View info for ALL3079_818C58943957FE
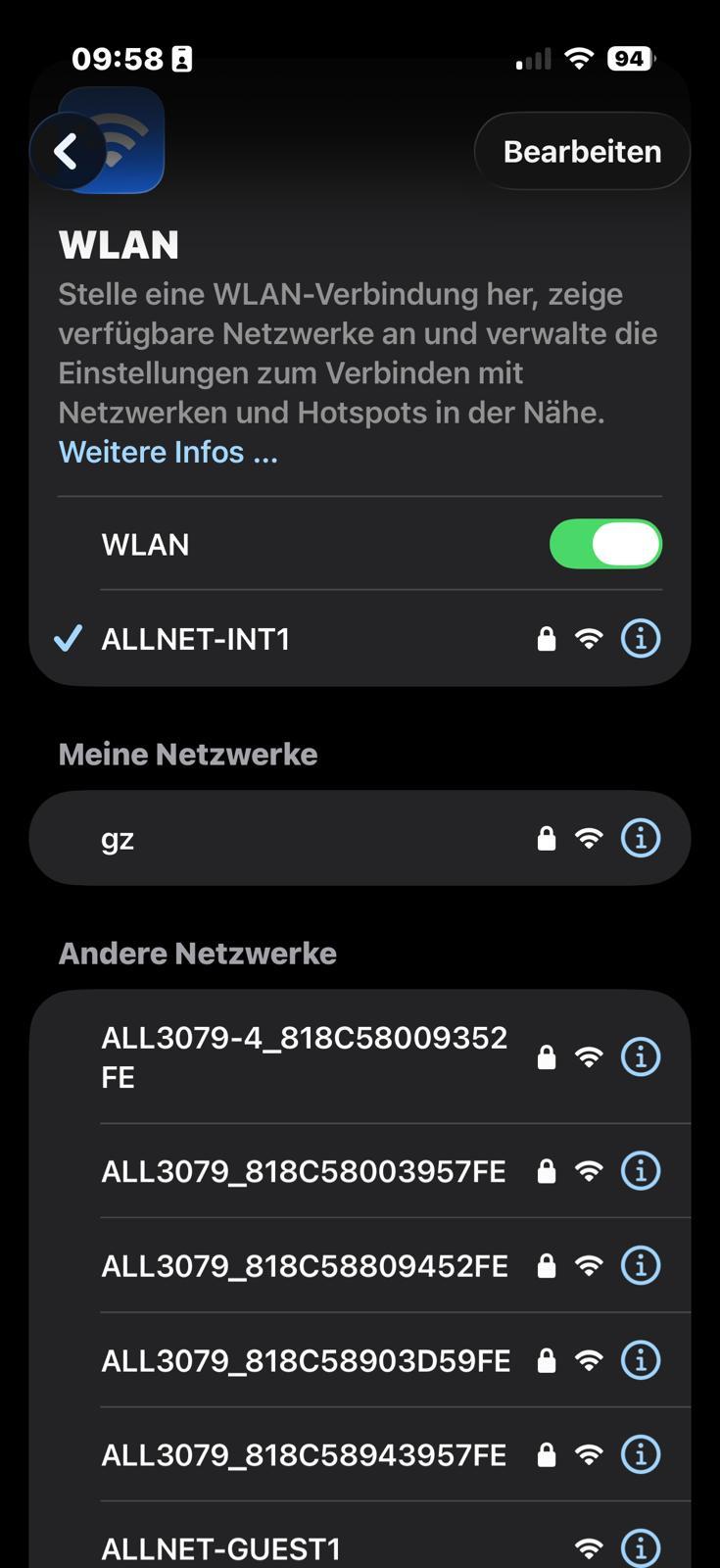The width and height of the screenshot is (720, 1568). [x=641, y=1455]
